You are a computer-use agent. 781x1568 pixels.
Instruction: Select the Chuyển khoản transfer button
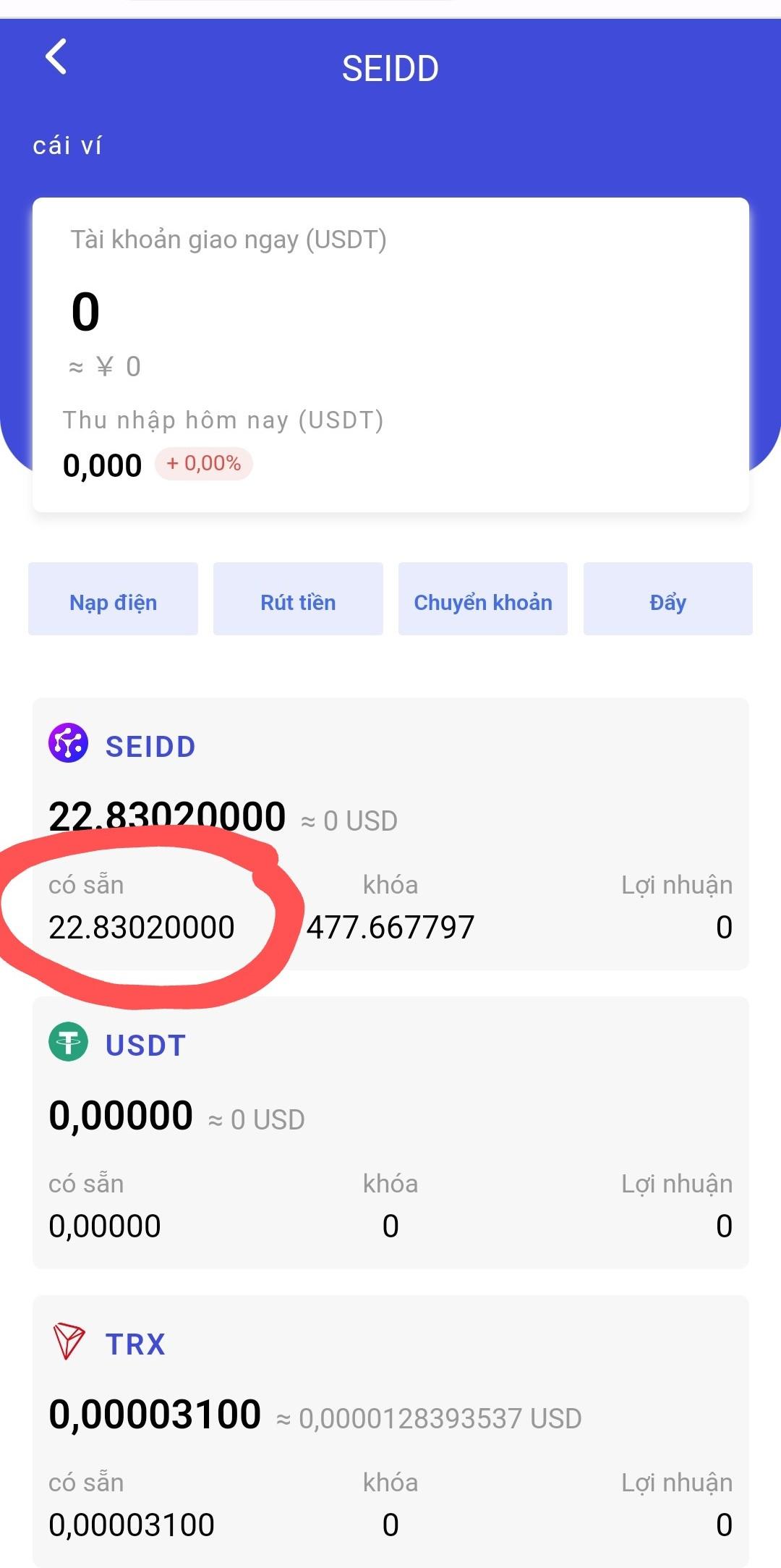click(x=483, y=599)
